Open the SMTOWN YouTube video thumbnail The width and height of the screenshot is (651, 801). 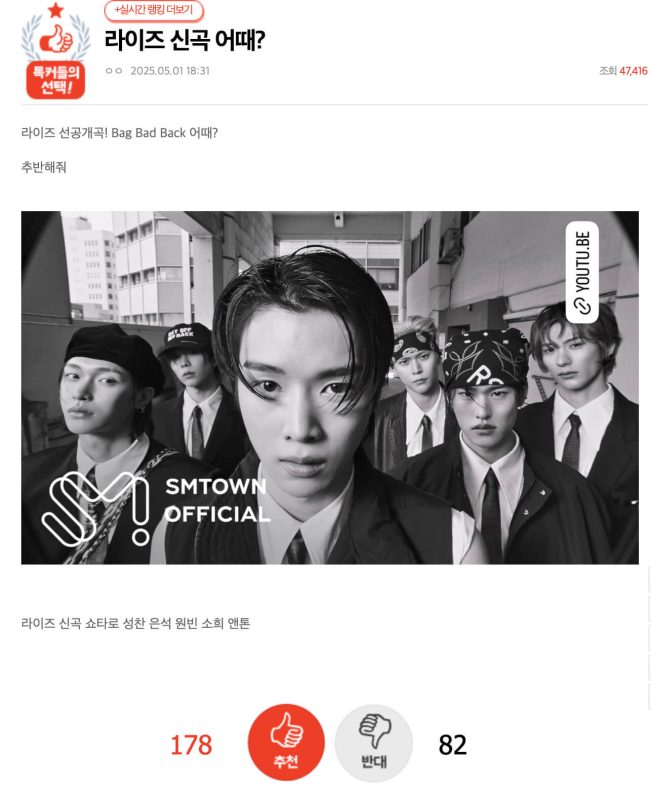(329, 387)
